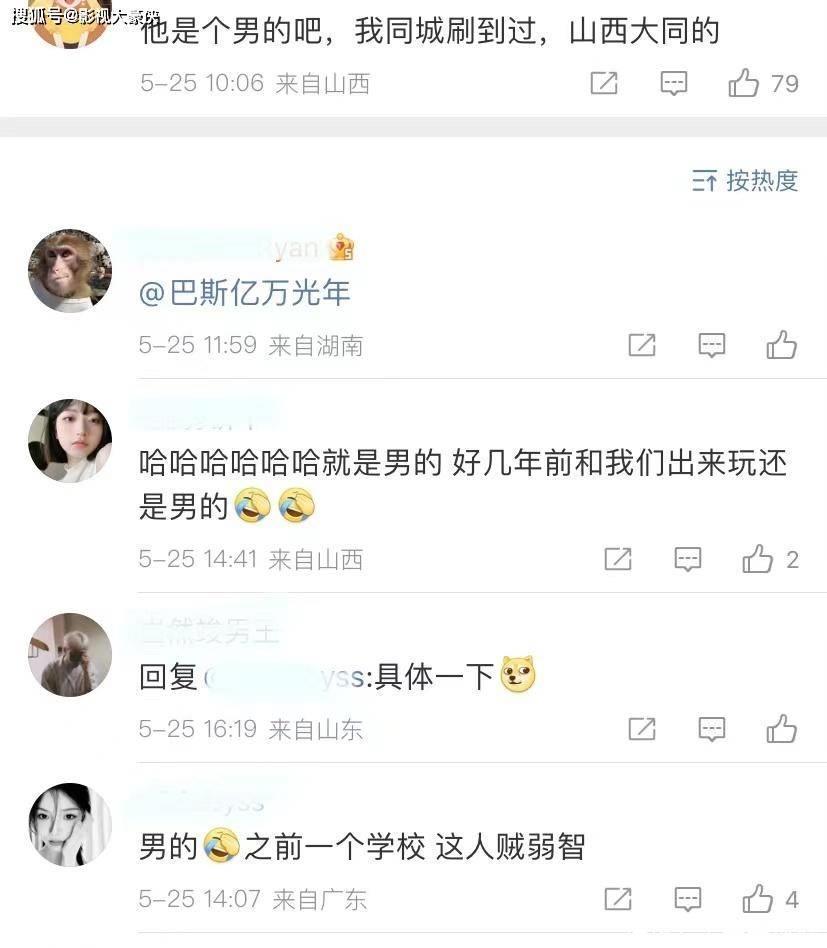
Task: Like the 之前一个学校 comment
Action: (758, 899)
